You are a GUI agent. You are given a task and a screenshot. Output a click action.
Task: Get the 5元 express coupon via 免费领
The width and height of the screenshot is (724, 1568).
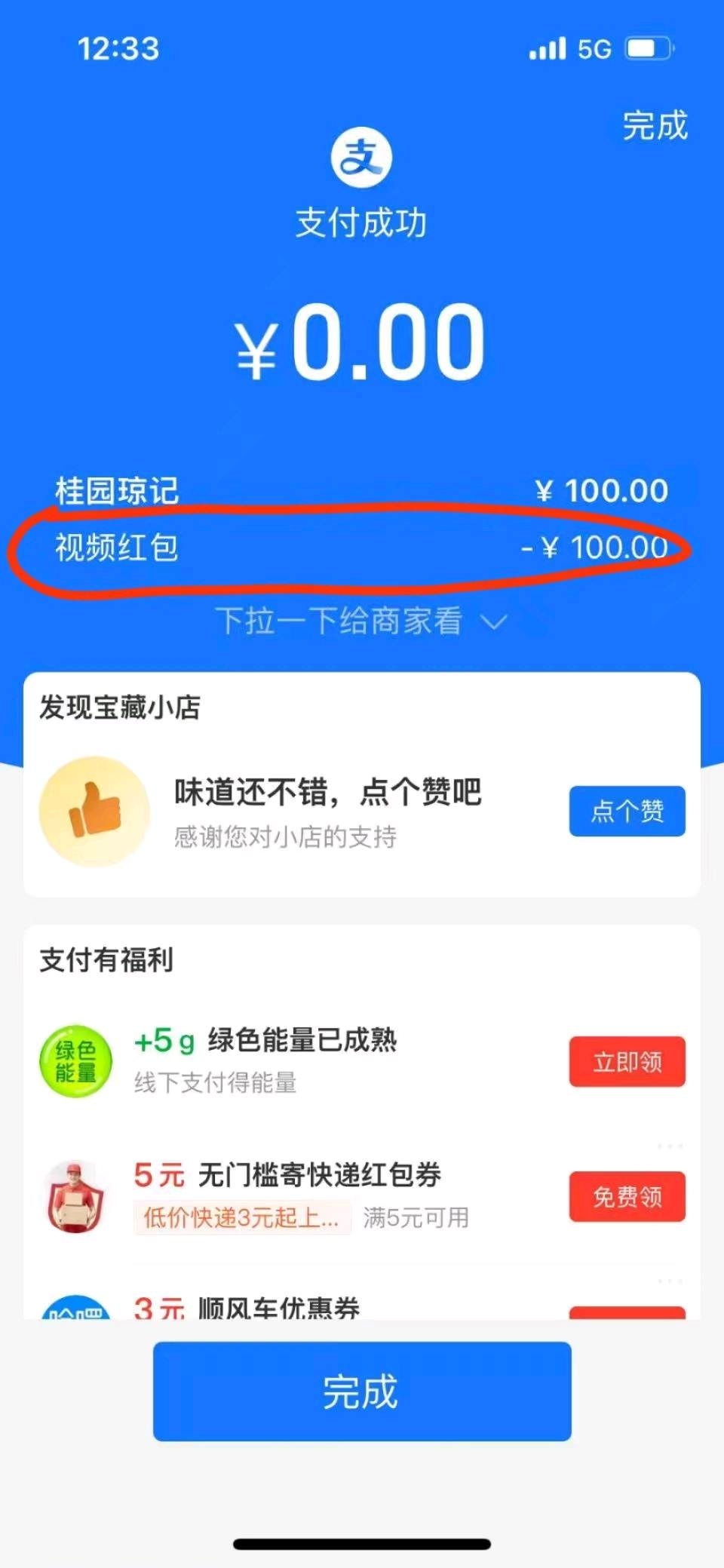(627, 1196)
